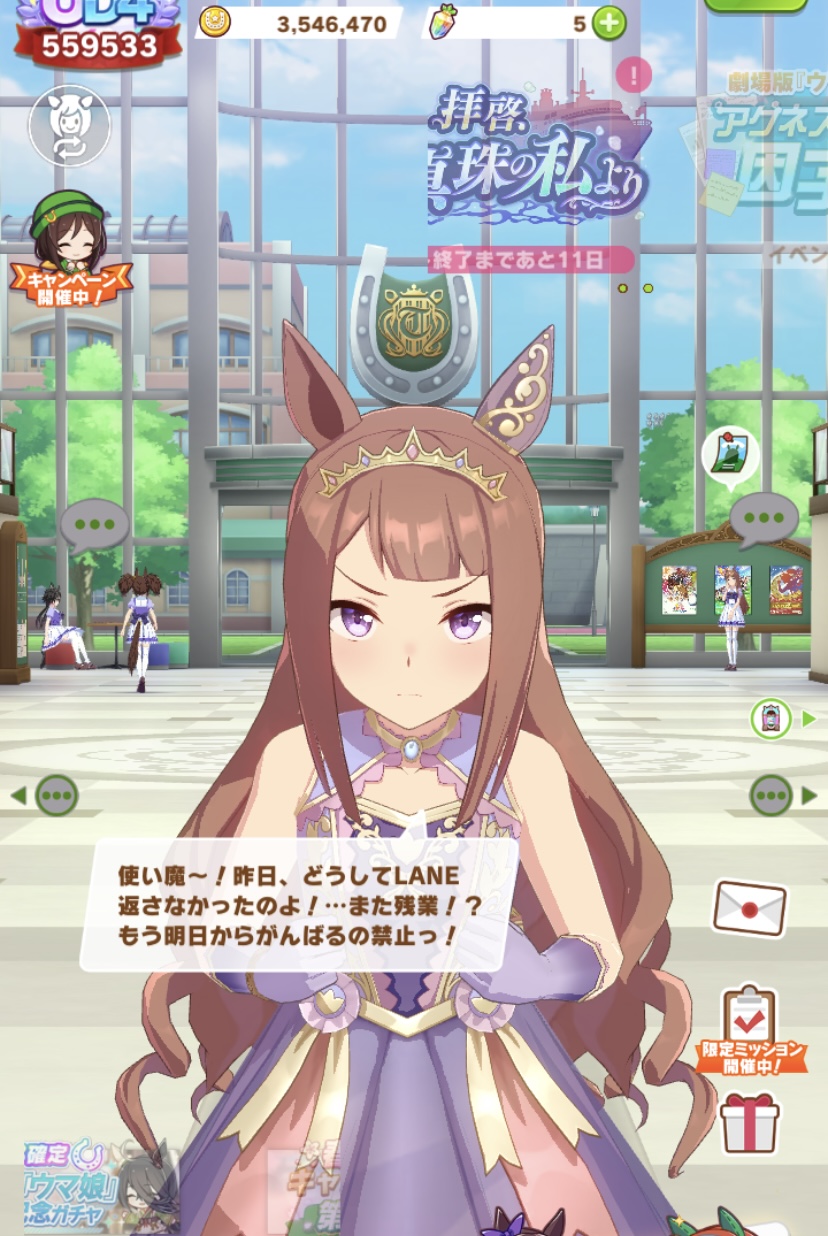Open the present gift box

pos(750,1122)
